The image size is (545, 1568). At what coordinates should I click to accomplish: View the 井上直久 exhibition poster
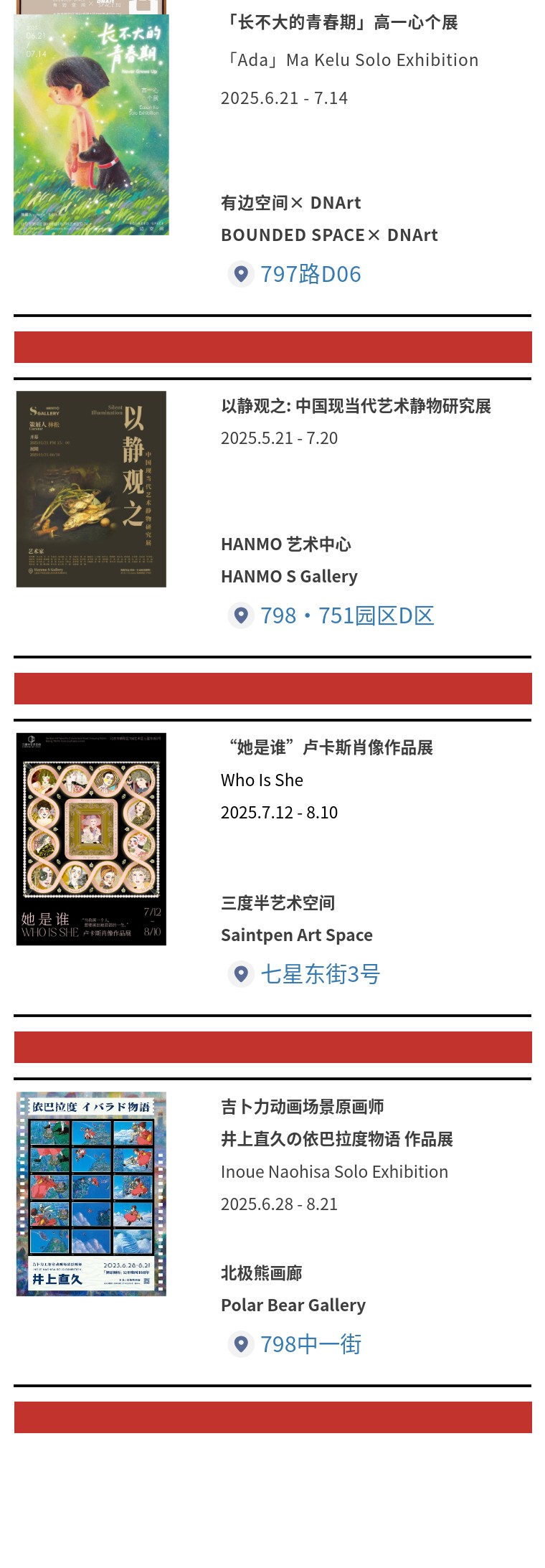[x=91, y=1194]
